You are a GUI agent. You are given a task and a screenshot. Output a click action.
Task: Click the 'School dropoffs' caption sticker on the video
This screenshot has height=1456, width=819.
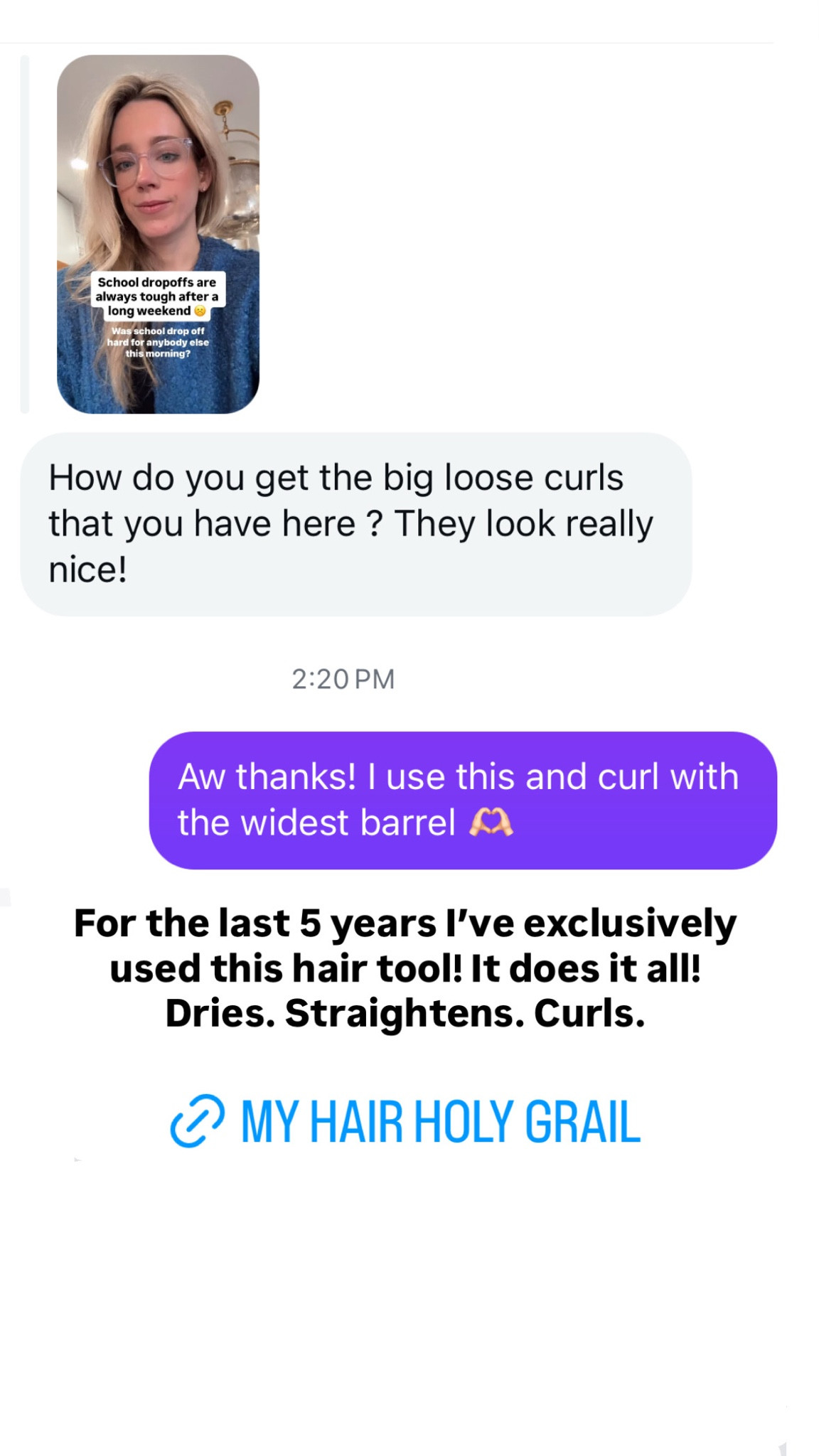159,294
